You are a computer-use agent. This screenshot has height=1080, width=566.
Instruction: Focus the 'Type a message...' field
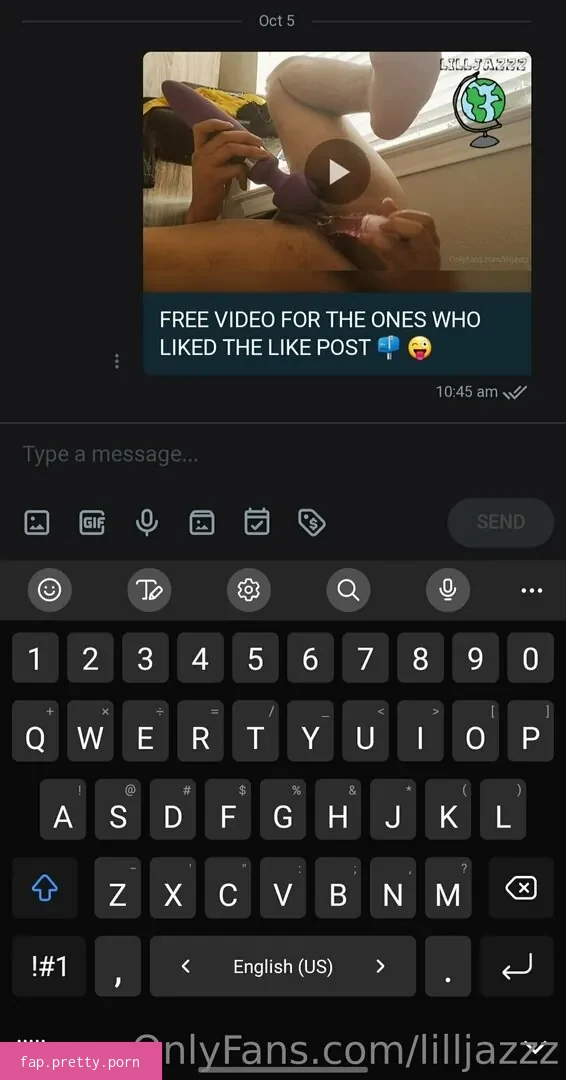(x=283, y=454)
